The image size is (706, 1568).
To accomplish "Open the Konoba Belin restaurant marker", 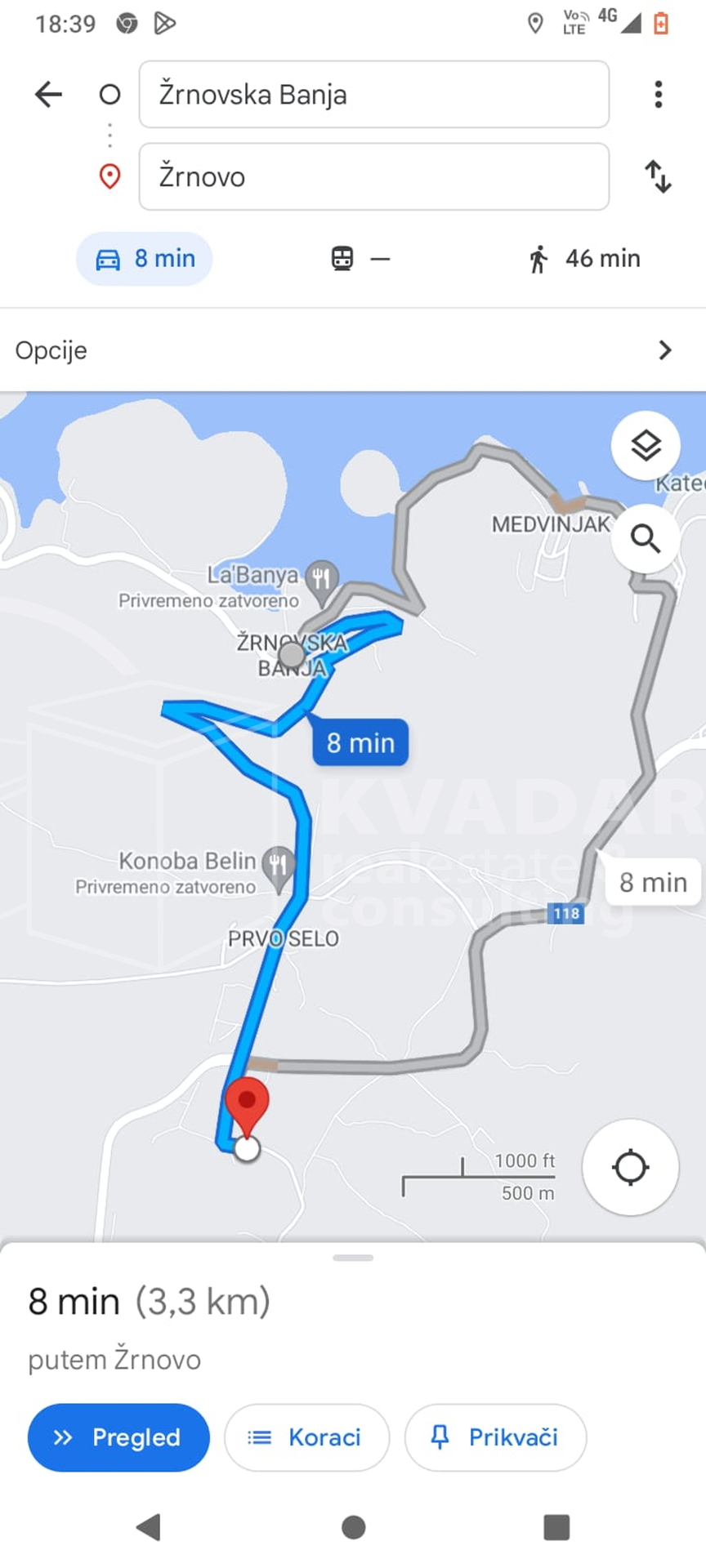I will pyautogui.click(x=279, y=864).
